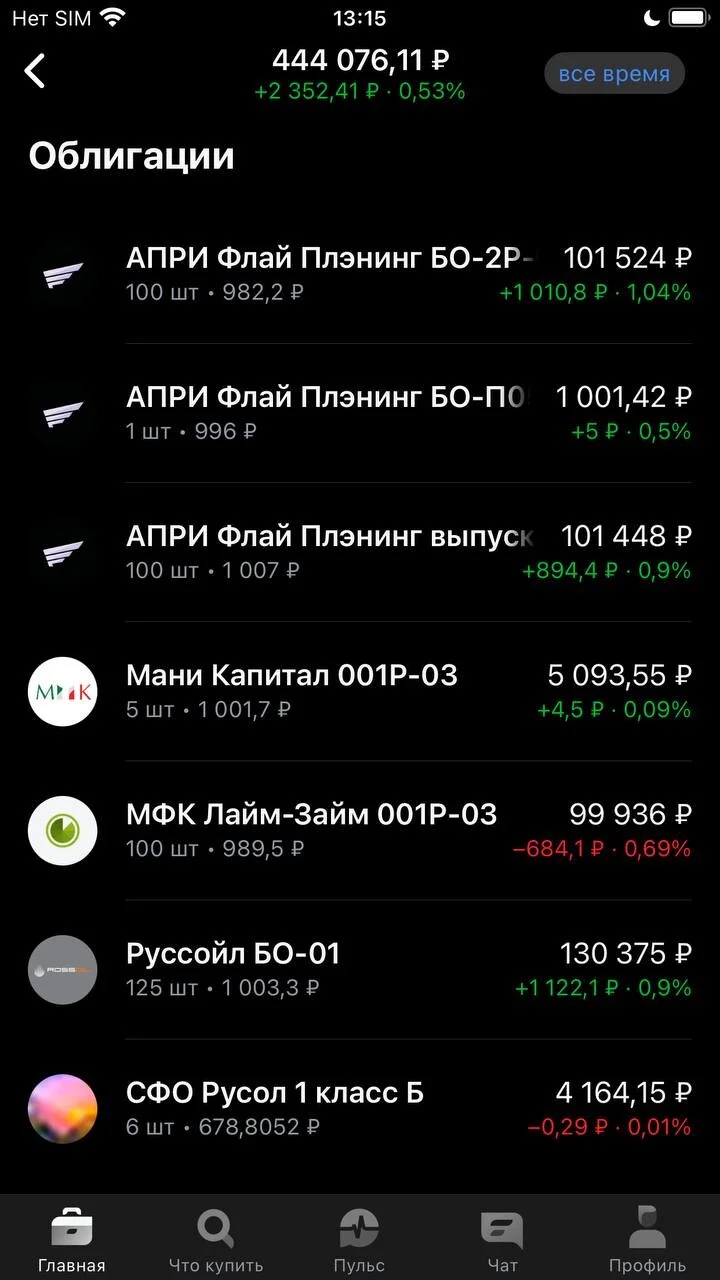Open the Руссойл БО-01 bond
The width and height of the screenshot is (720, 1280).
tap(360, 969)
